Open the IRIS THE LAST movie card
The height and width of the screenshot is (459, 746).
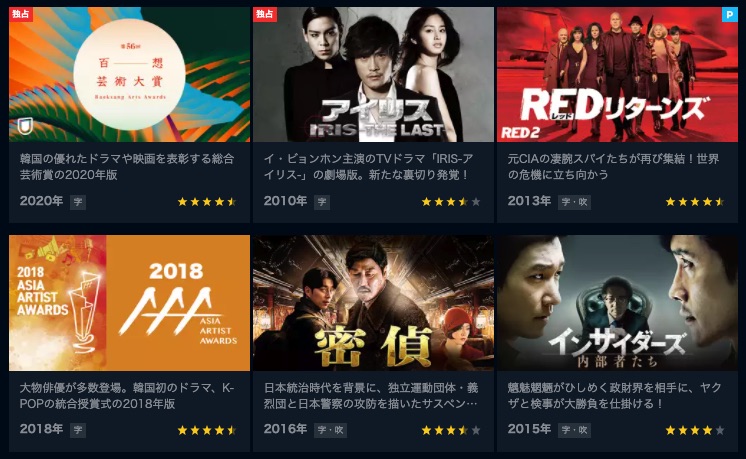[x=373, y=76]
